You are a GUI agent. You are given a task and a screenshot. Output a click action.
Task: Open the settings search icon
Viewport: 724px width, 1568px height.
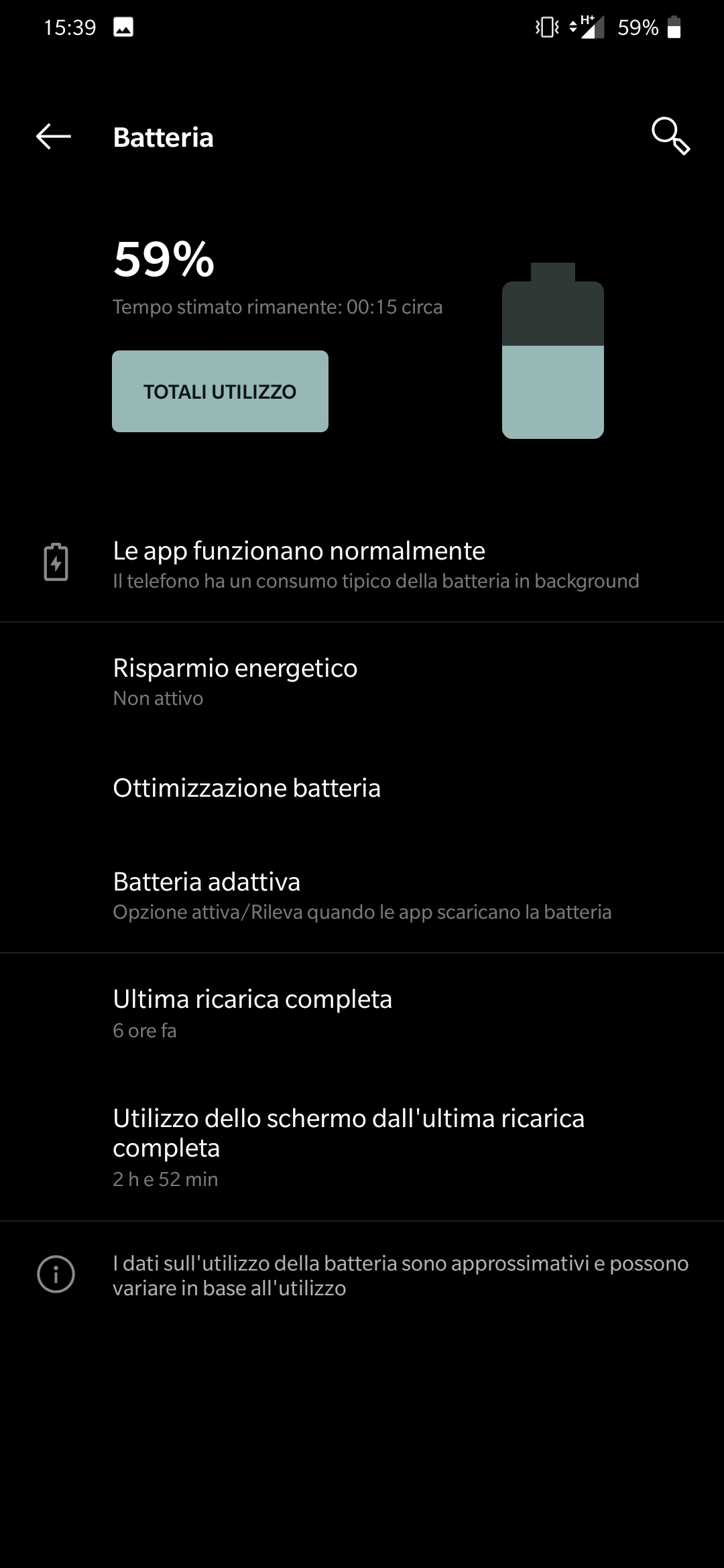click(x=670, y=137)
